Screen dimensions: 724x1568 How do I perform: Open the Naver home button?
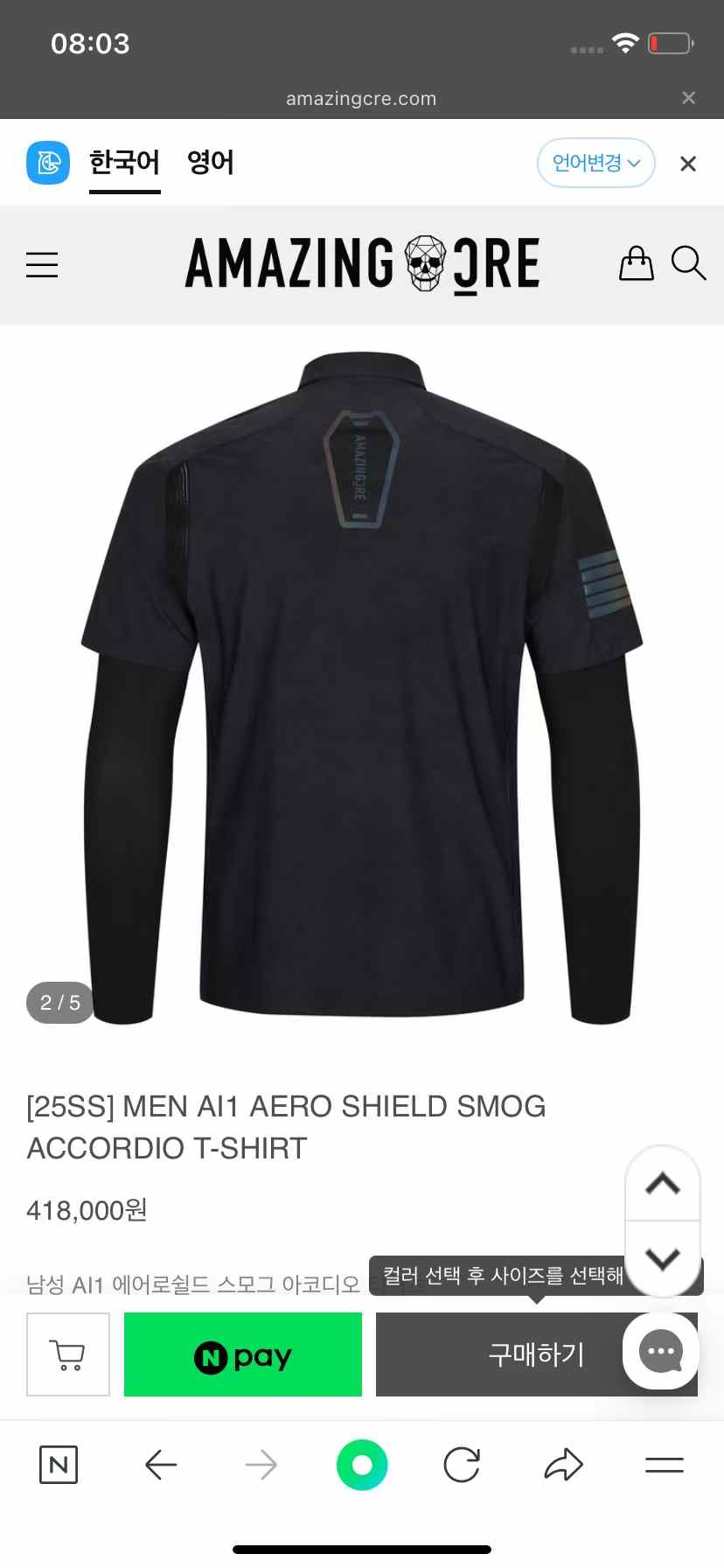click(59, 1465)
